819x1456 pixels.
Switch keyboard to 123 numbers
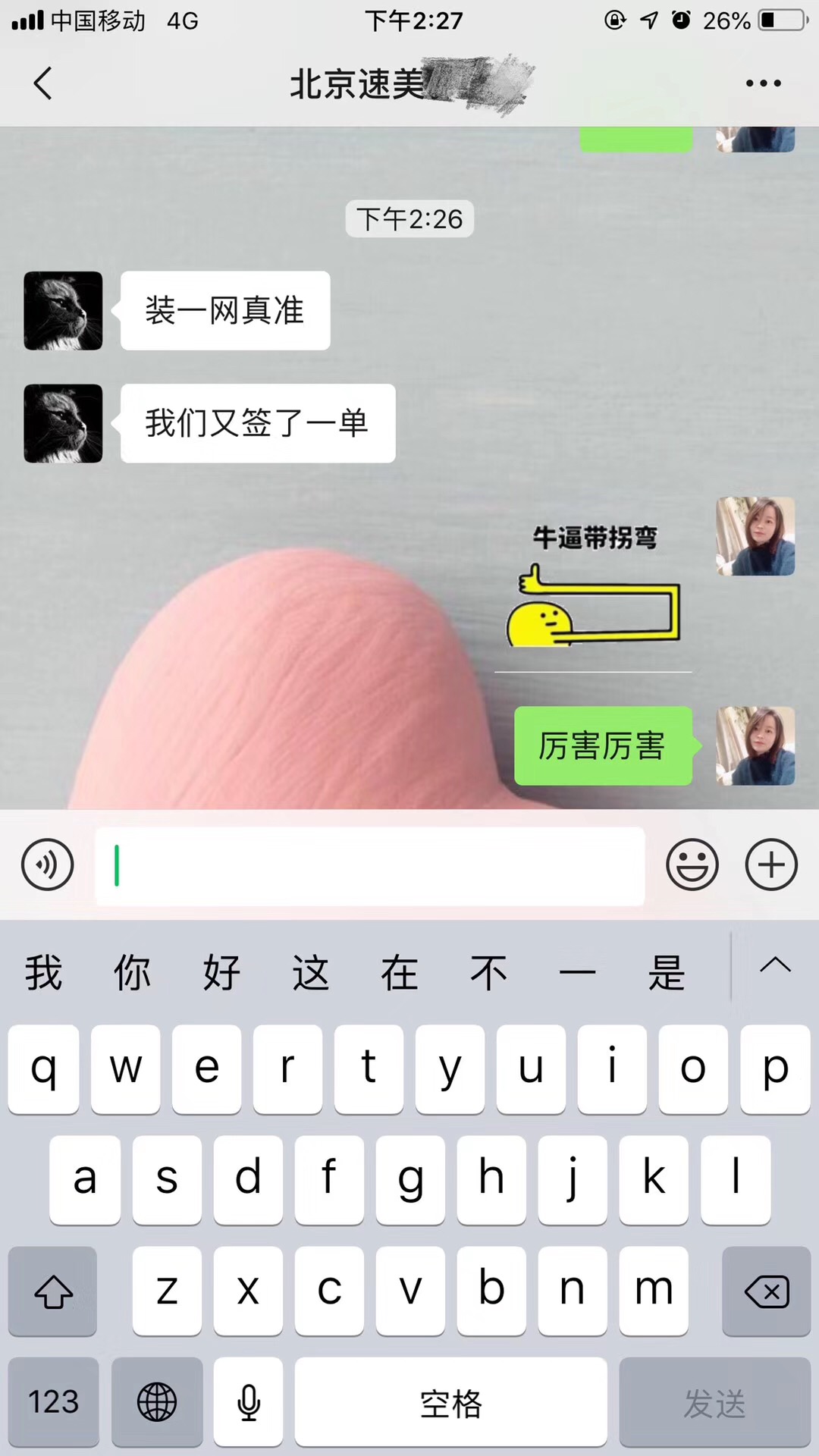(x=53, y=1401)
